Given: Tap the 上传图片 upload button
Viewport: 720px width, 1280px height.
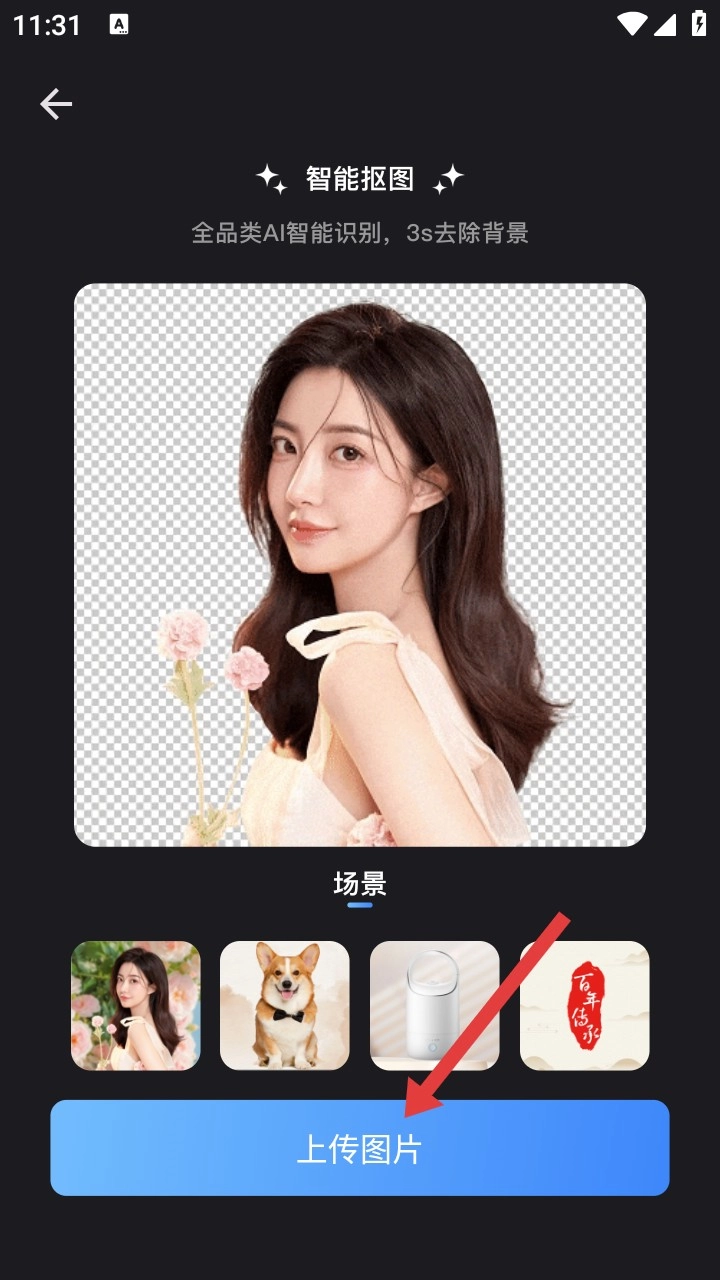Looking at the screenshot, I should [360, 1148].
